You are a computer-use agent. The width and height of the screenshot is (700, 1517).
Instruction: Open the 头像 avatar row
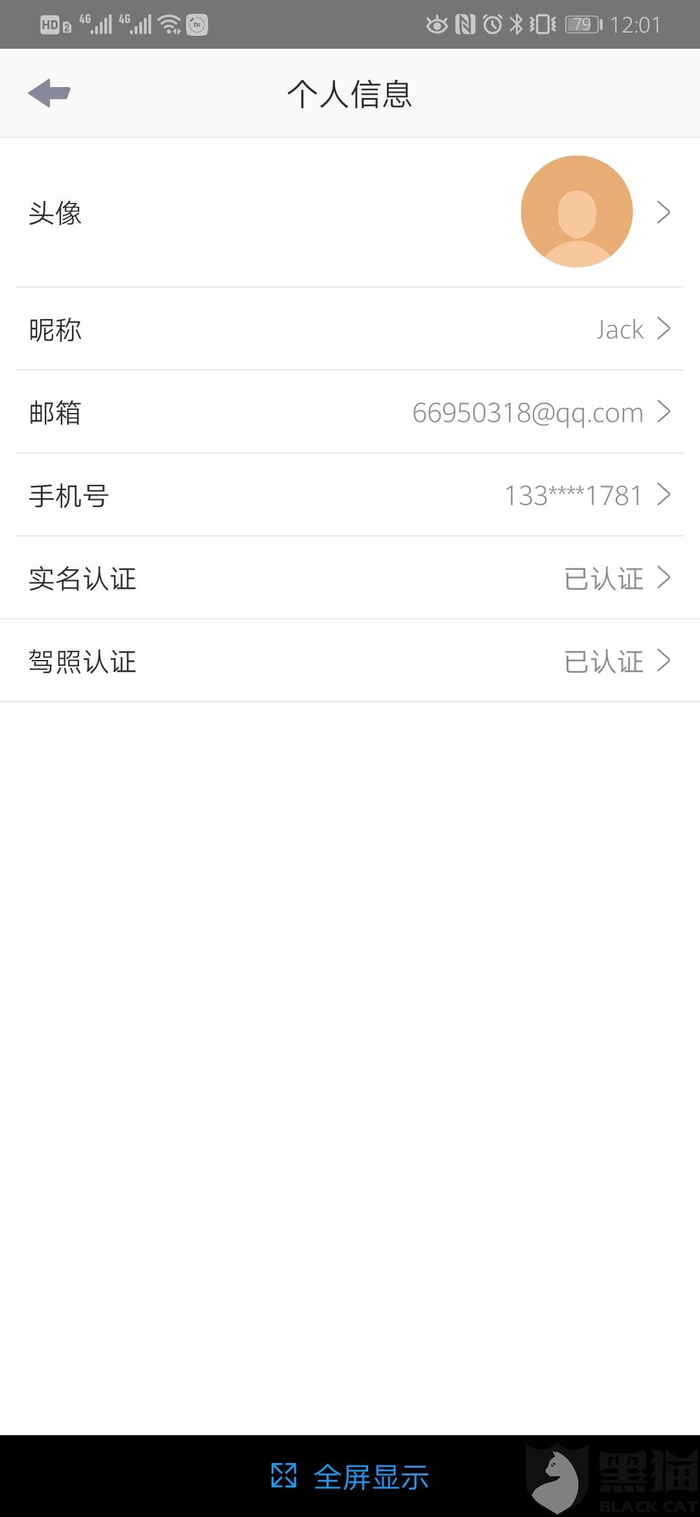coord(349,212)
